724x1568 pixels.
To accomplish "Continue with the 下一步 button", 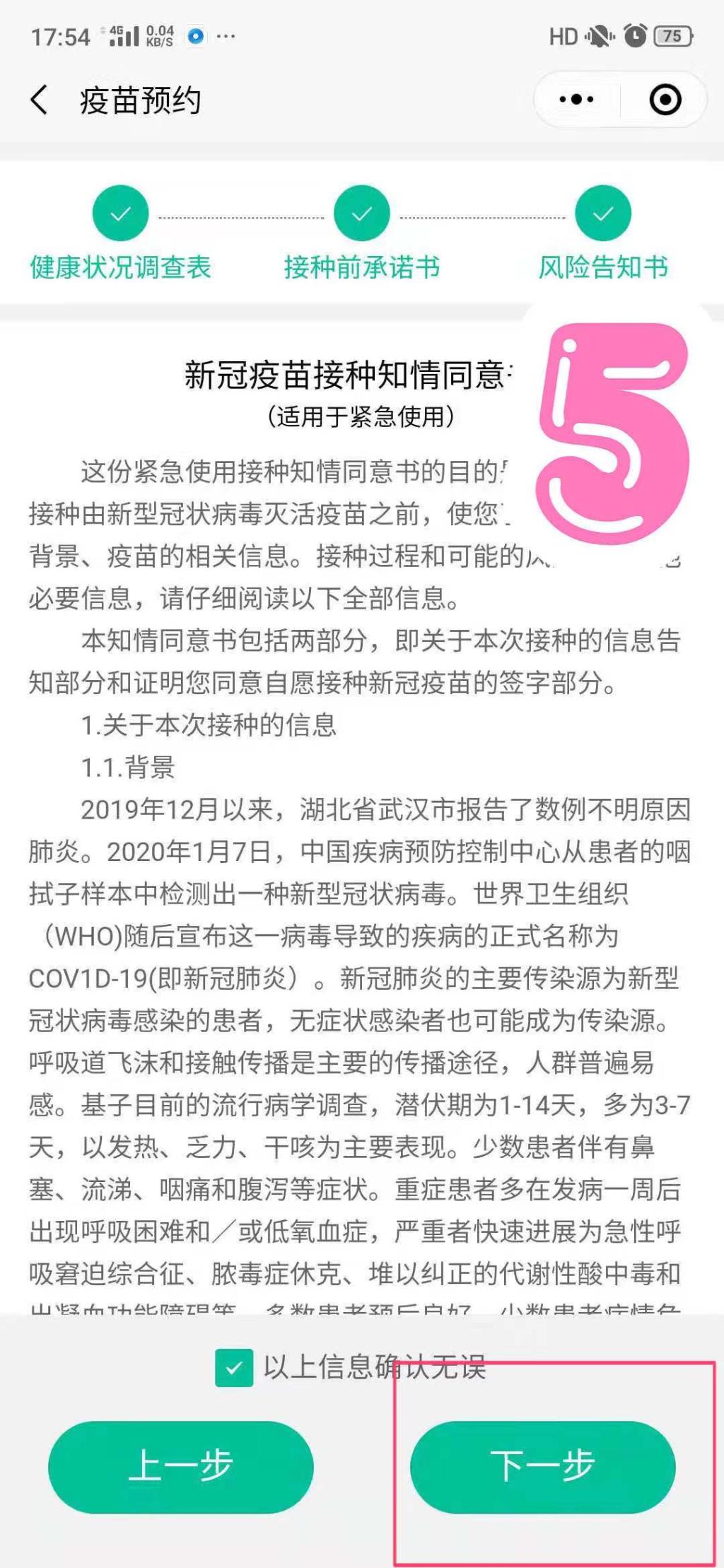I will tap(542, 1467).
